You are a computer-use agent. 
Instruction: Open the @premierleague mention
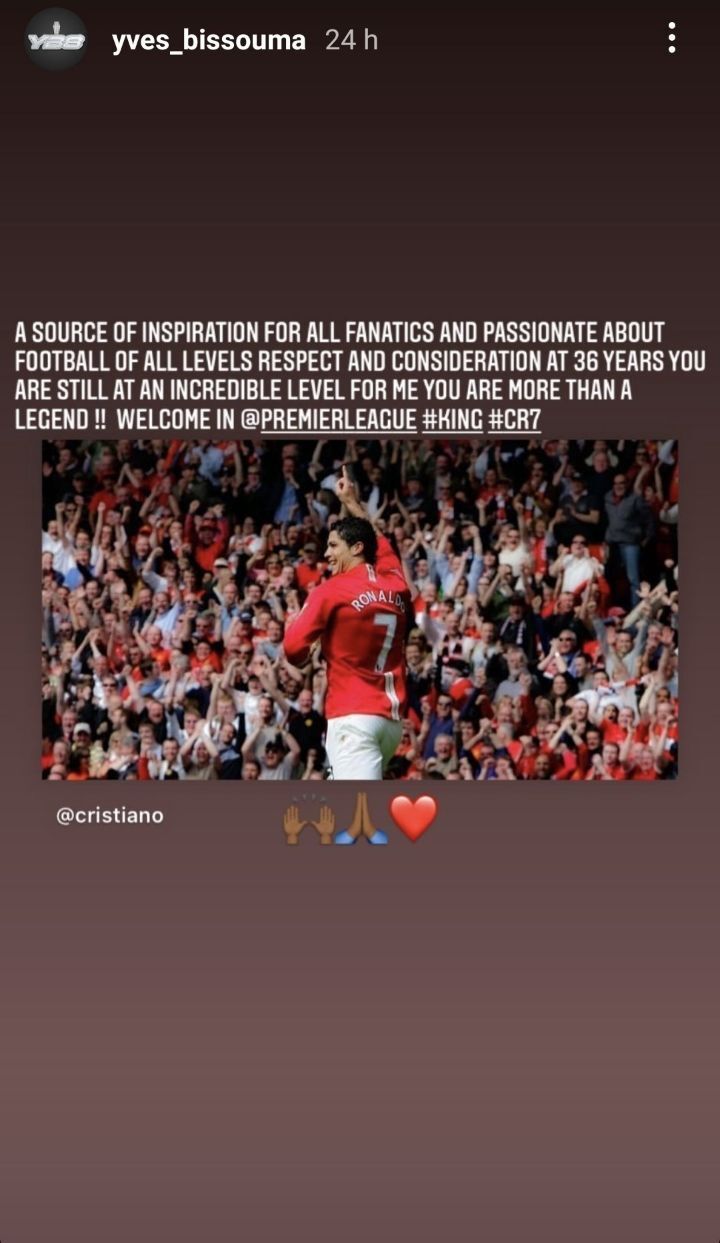click(x=328, y=418)
